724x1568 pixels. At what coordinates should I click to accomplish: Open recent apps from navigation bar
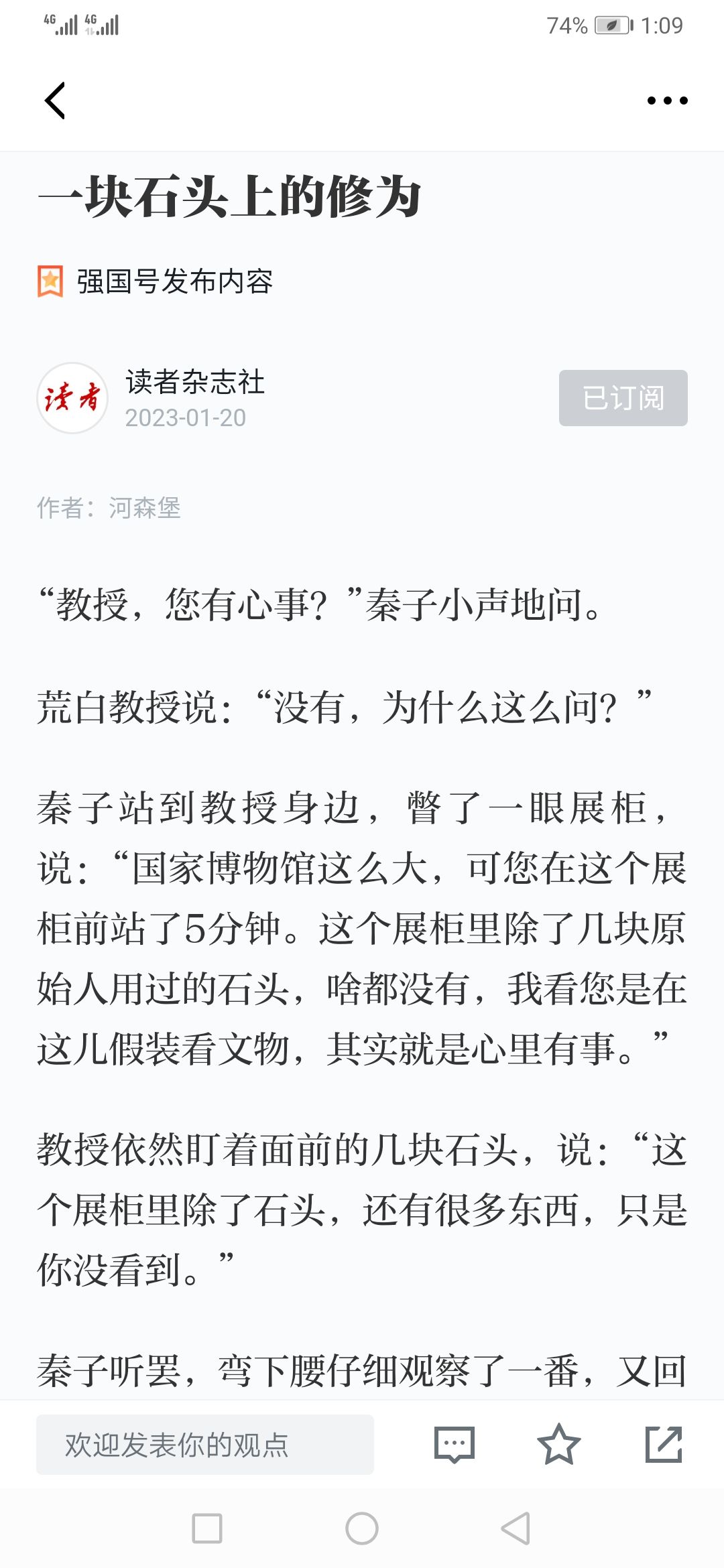click(207, 1528)
